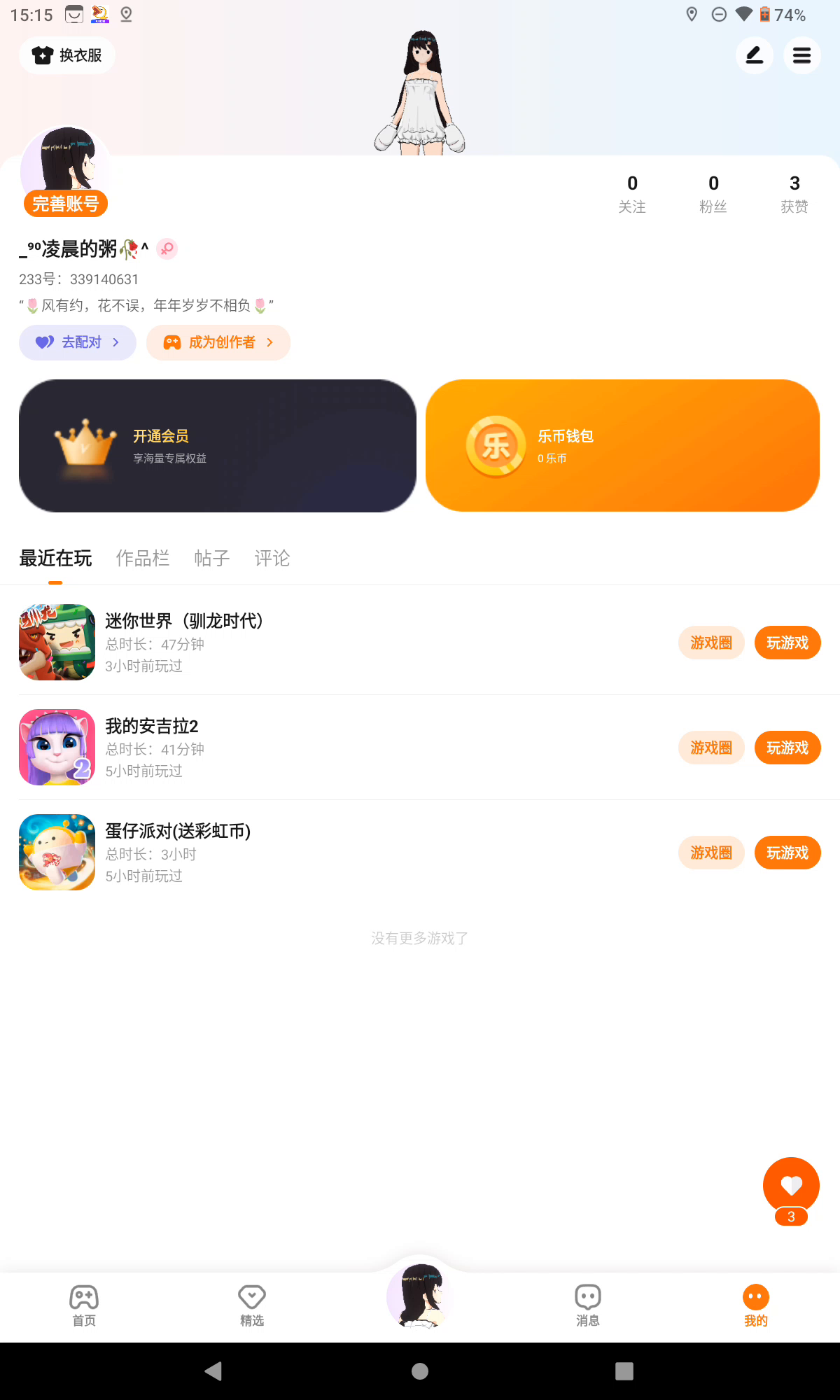Open 游戏圈 for 迷你世界（驯龙时代）
840x1400 pixels.
coord(710,643)
